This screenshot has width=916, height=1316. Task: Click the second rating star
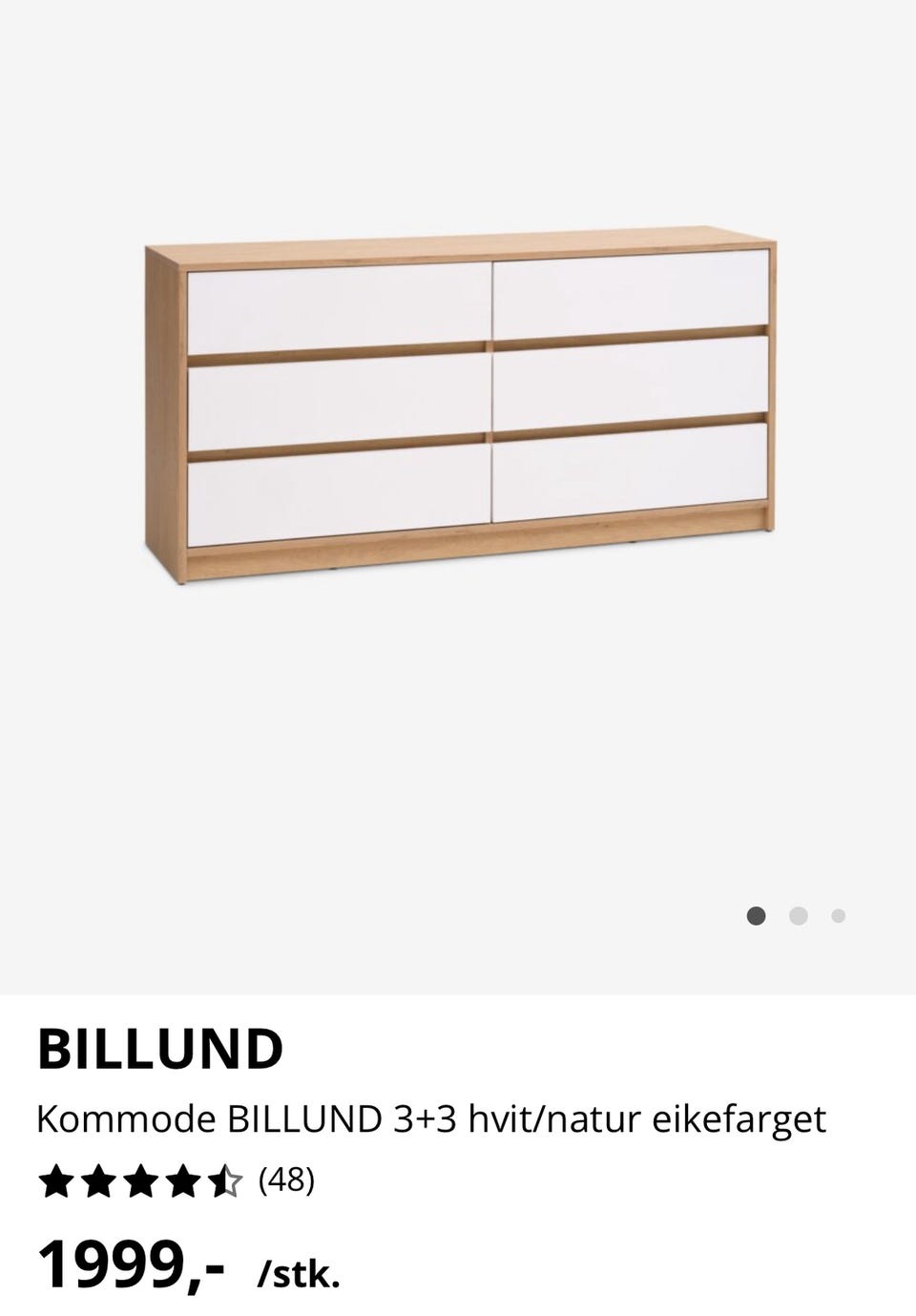coord(98,1183)
